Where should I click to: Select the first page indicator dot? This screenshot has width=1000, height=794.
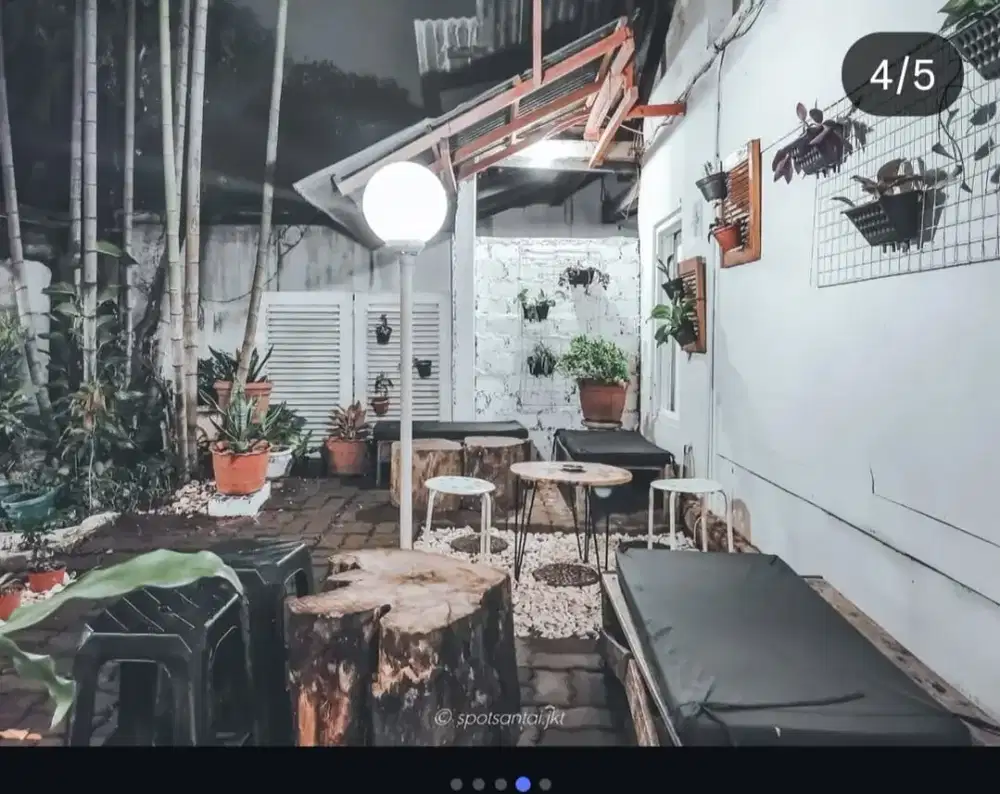tap(456, 784)
